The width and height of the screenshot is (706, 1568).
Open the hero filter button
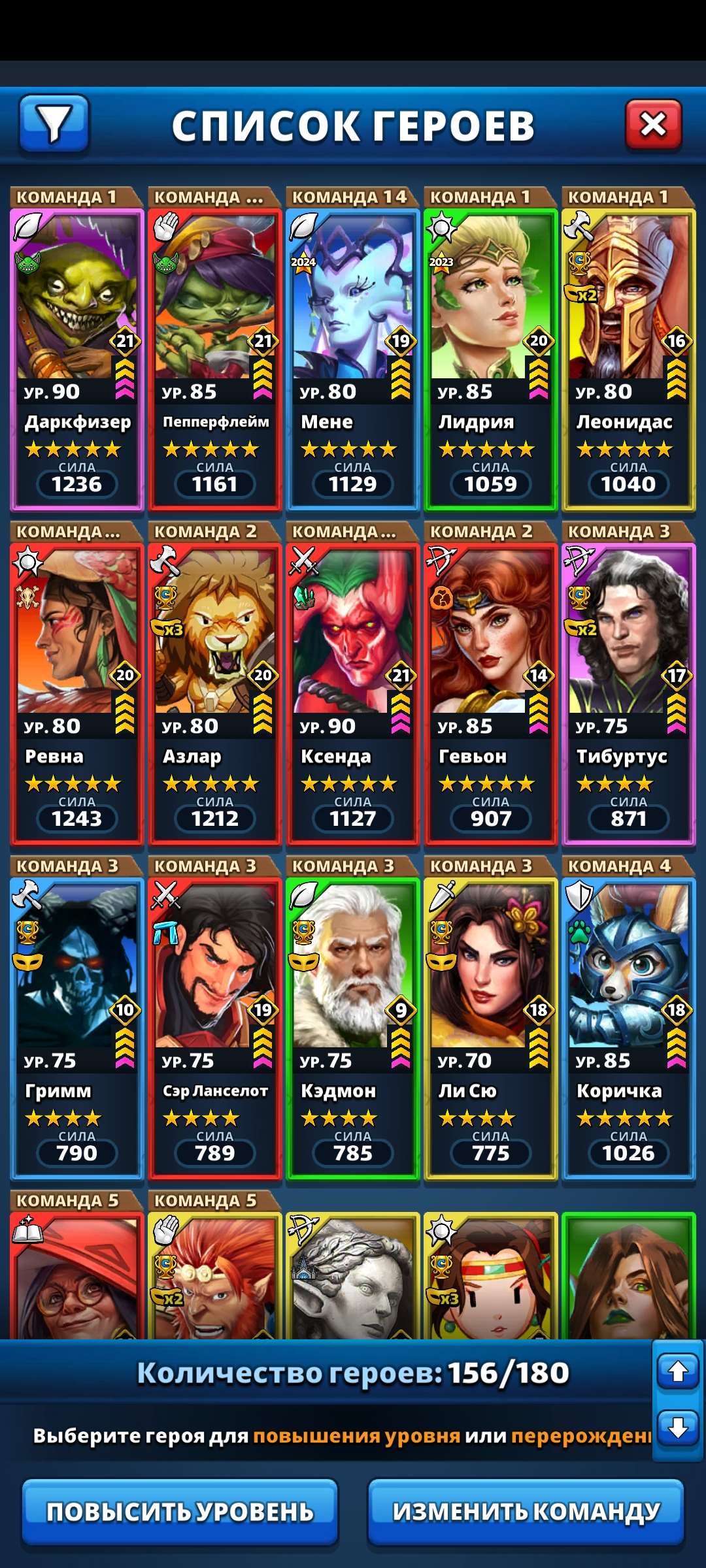click(x=54, y=123)
